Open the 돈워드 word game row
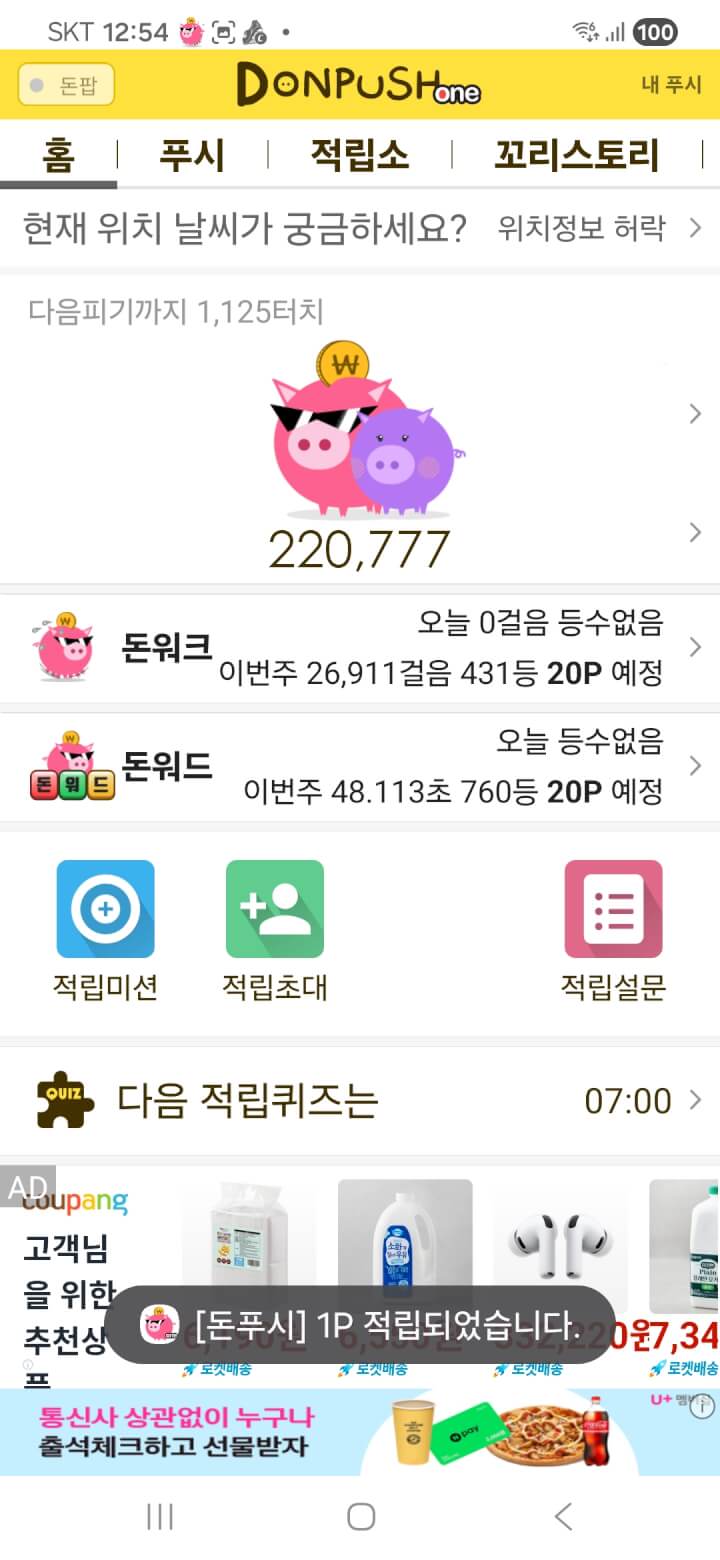Image resolution: width=720 pixels, height=1560 pixels. [x=360, y=767]
